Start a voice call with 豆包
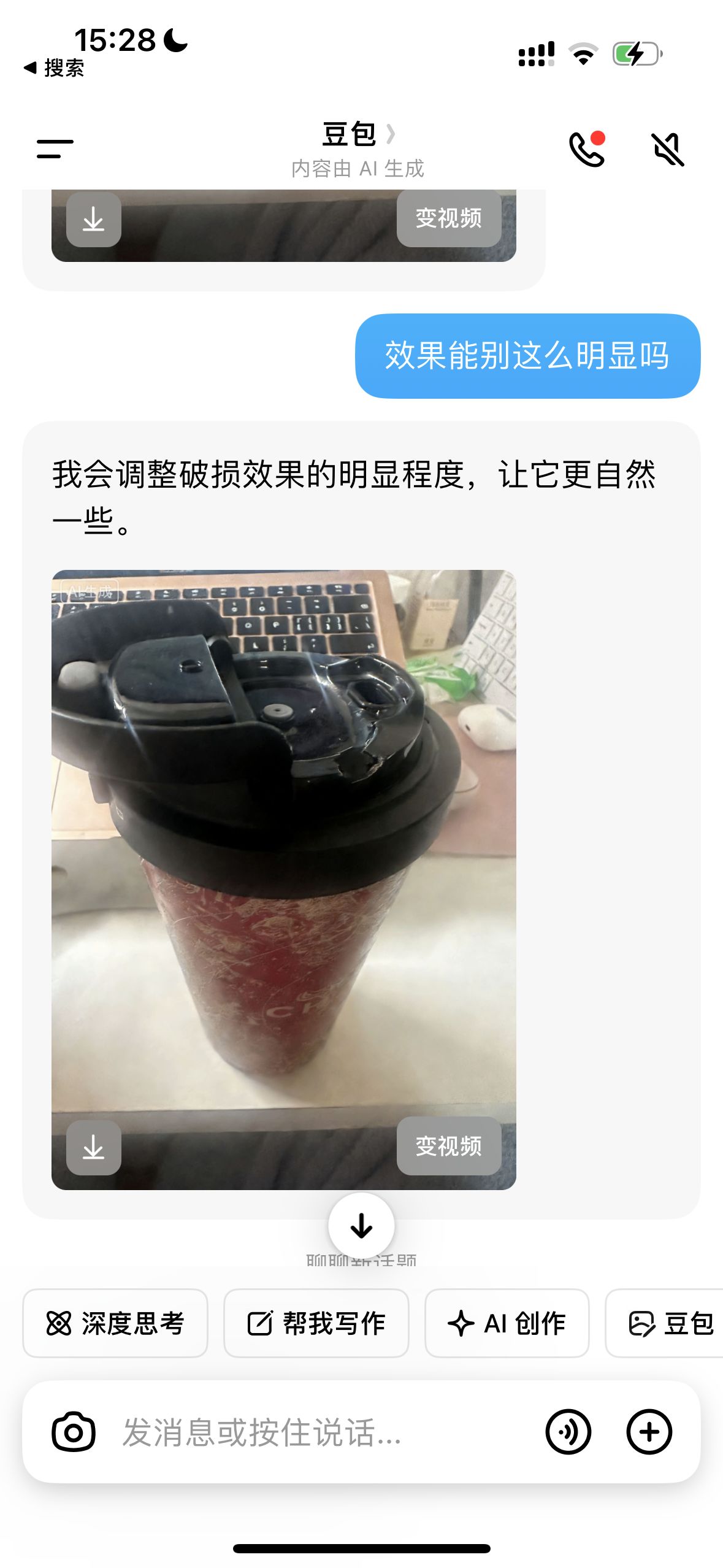 click(x=587, y=149)
